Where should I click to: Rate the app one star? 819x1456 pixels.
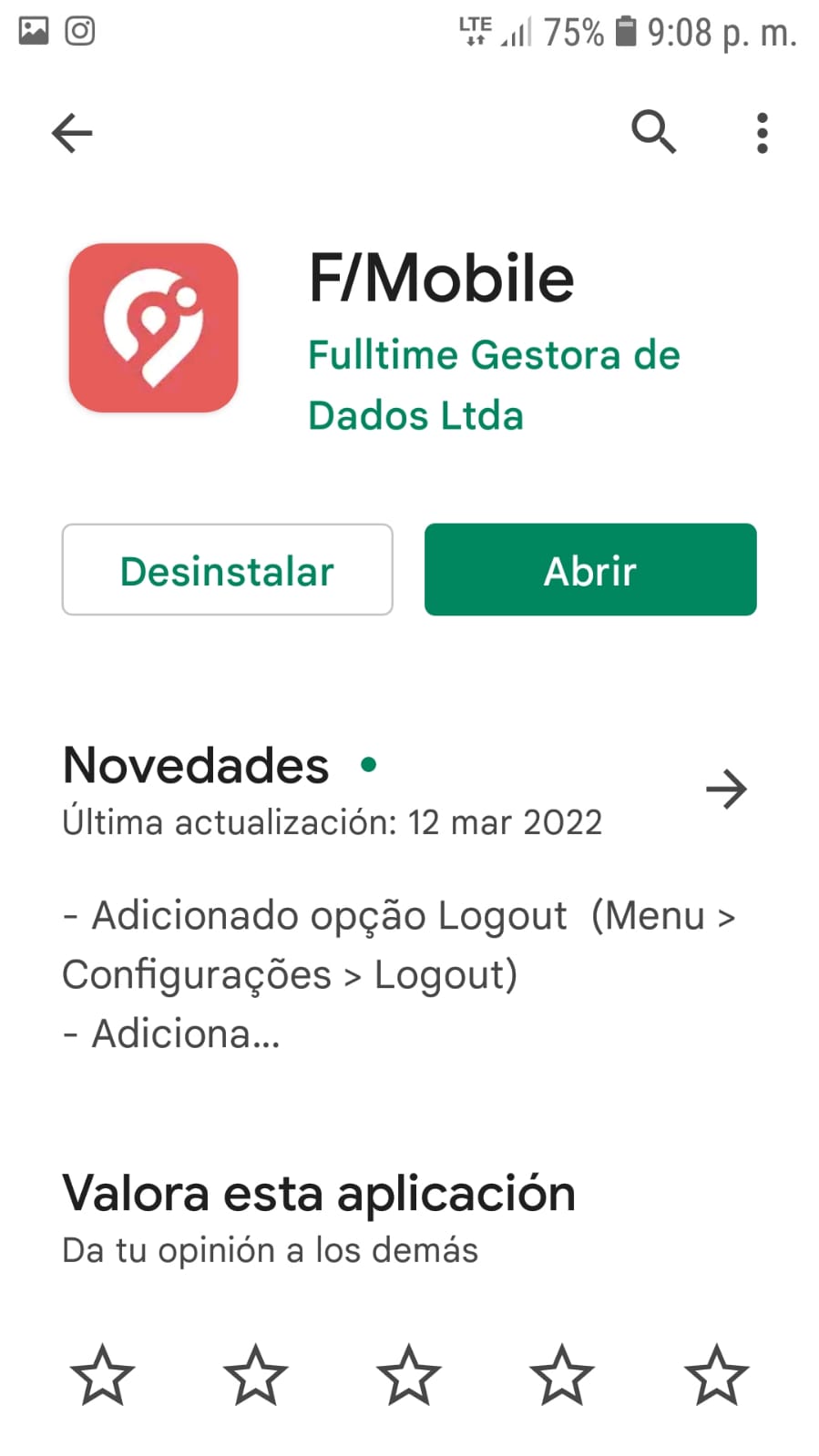[102, 1375]
